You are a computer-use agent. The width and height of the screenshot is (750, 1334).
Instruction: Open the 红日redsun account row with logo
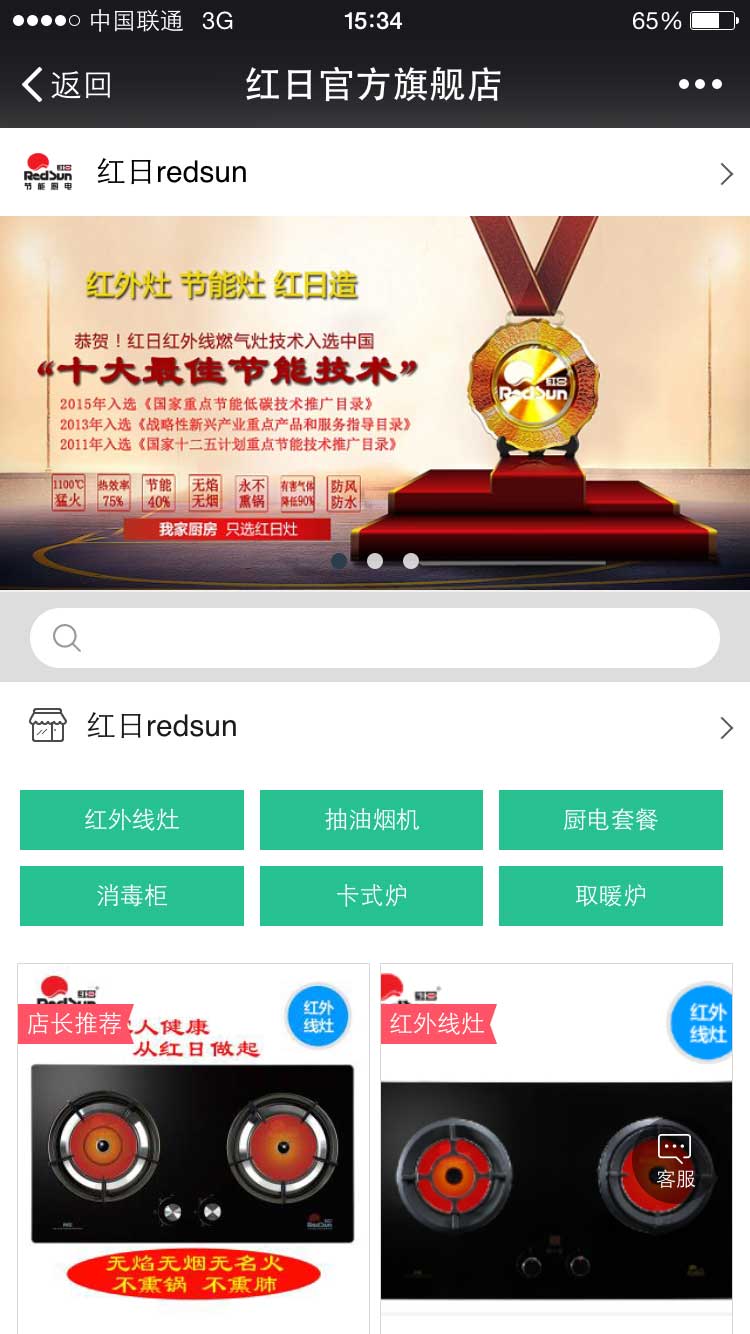(375, 172)
